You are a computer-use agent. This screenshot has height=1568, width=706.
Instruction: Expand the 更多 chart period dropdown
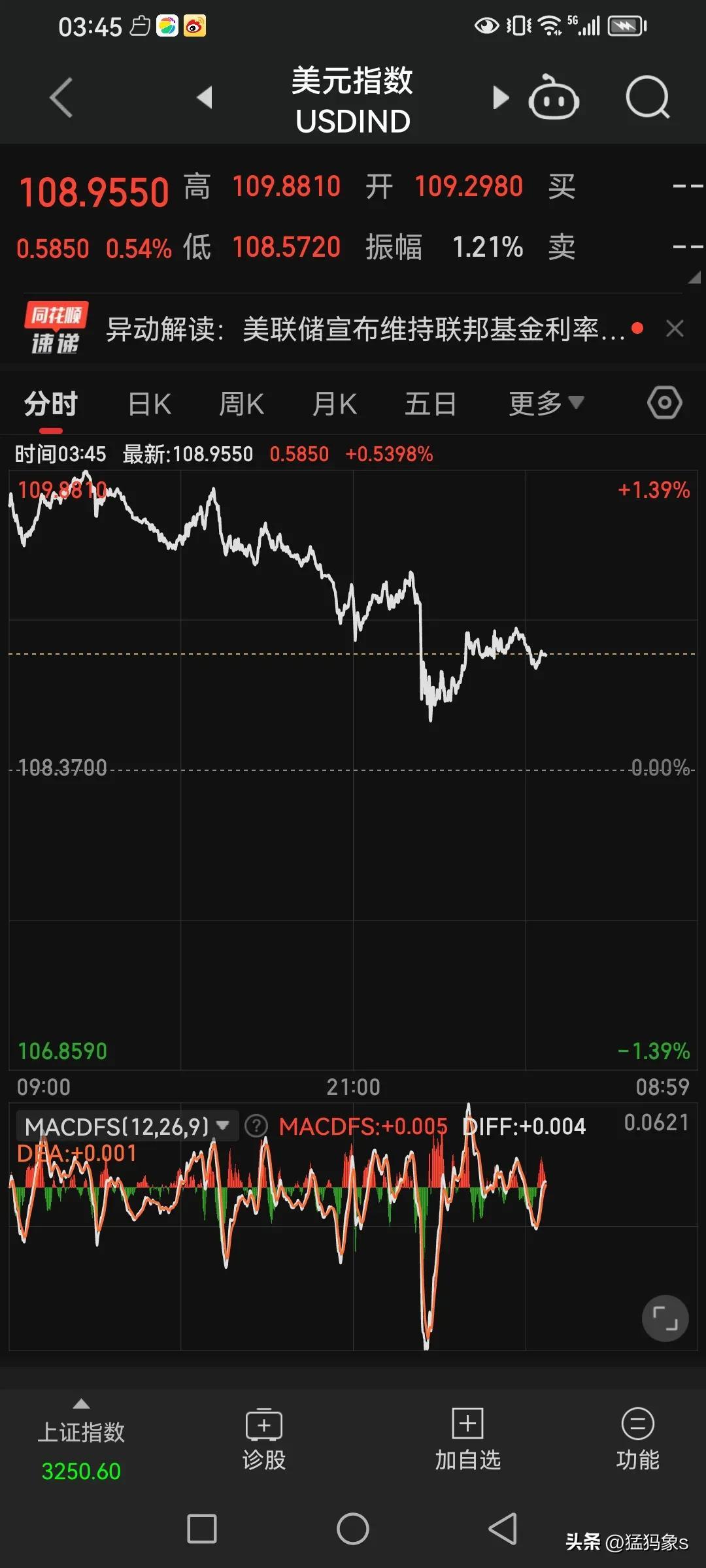(x=546, y=404)
